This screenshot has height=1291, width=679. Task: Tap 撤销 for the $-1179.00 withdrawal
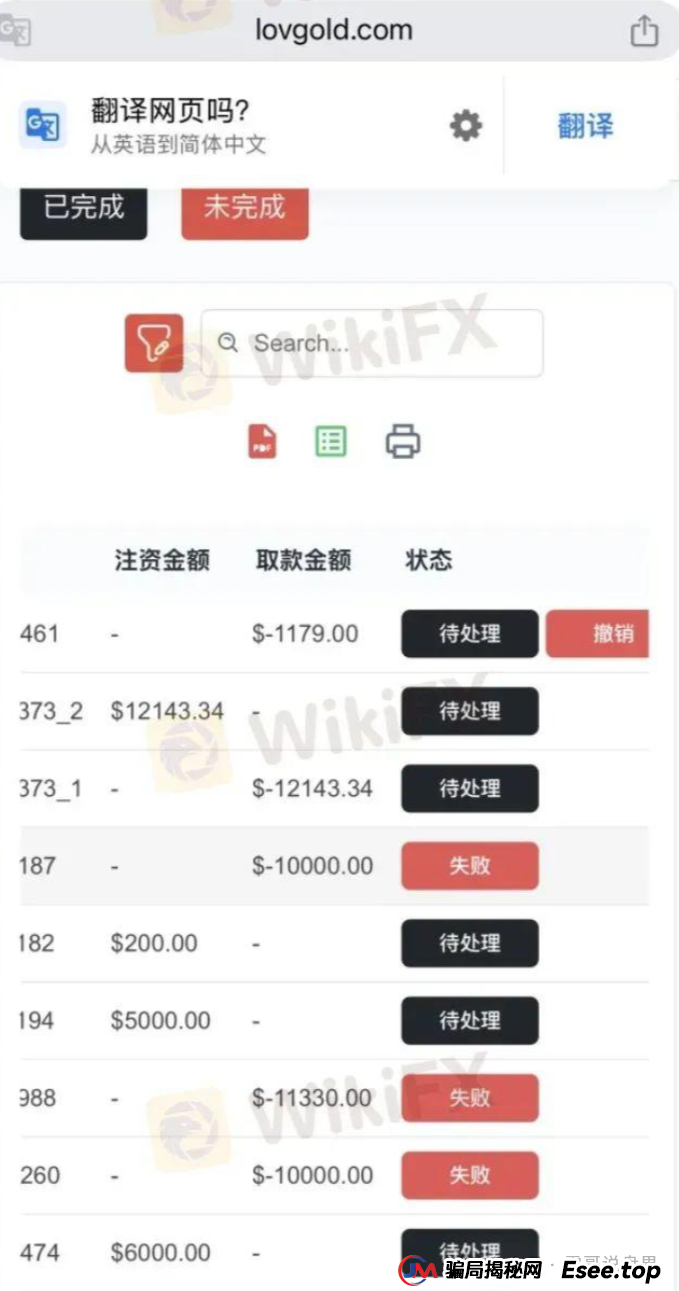pos(598,634)
